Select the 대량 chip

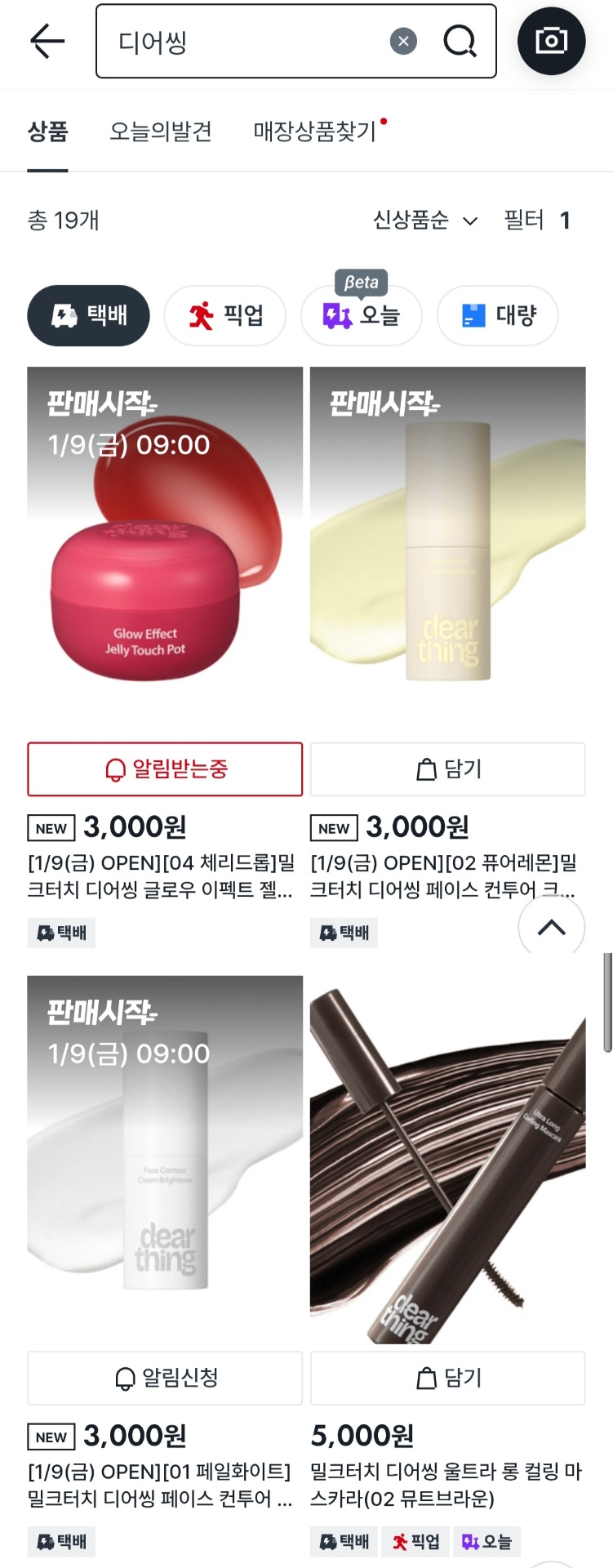[498, 315]
